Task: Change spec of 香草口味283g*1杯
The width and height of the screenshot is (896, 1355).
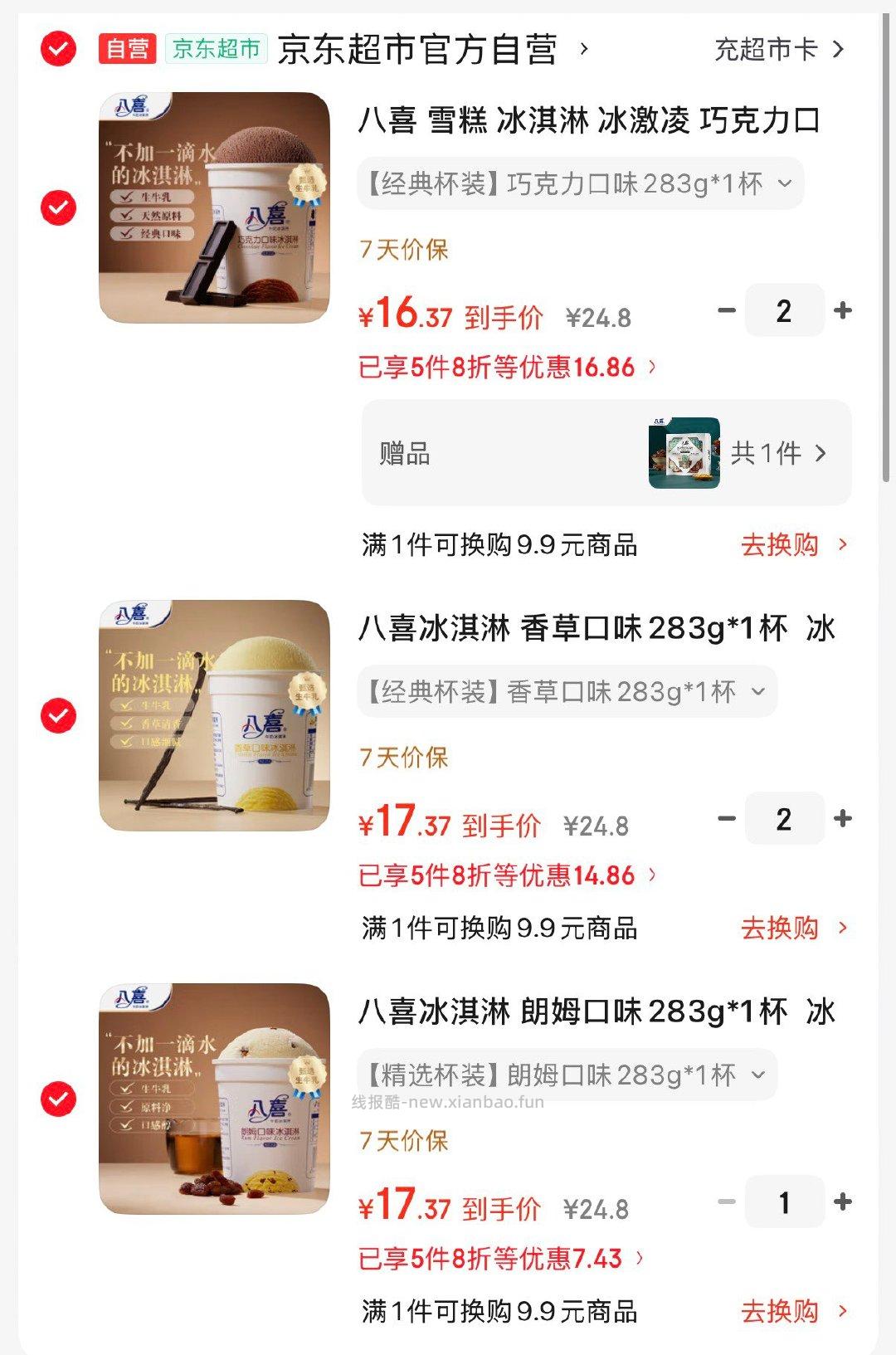Action: point(567,691)
